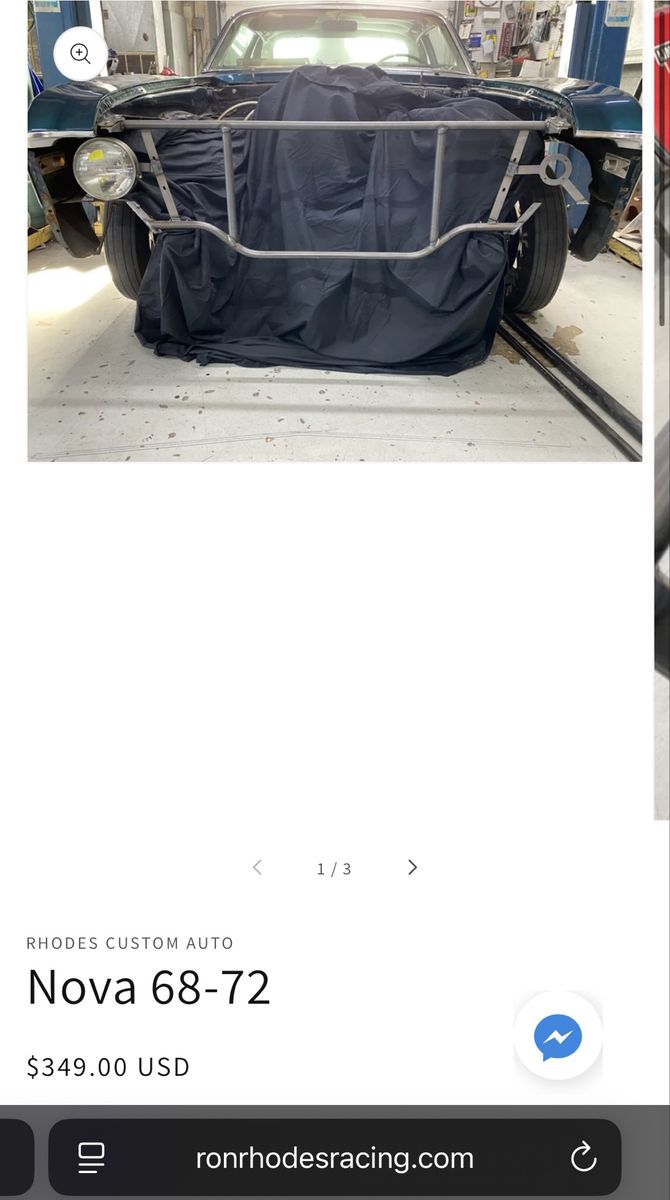670x1200 pixels.
Task: Open the Messenger chat bubble
Action: pyautogui.click(x=558, y=1037)
